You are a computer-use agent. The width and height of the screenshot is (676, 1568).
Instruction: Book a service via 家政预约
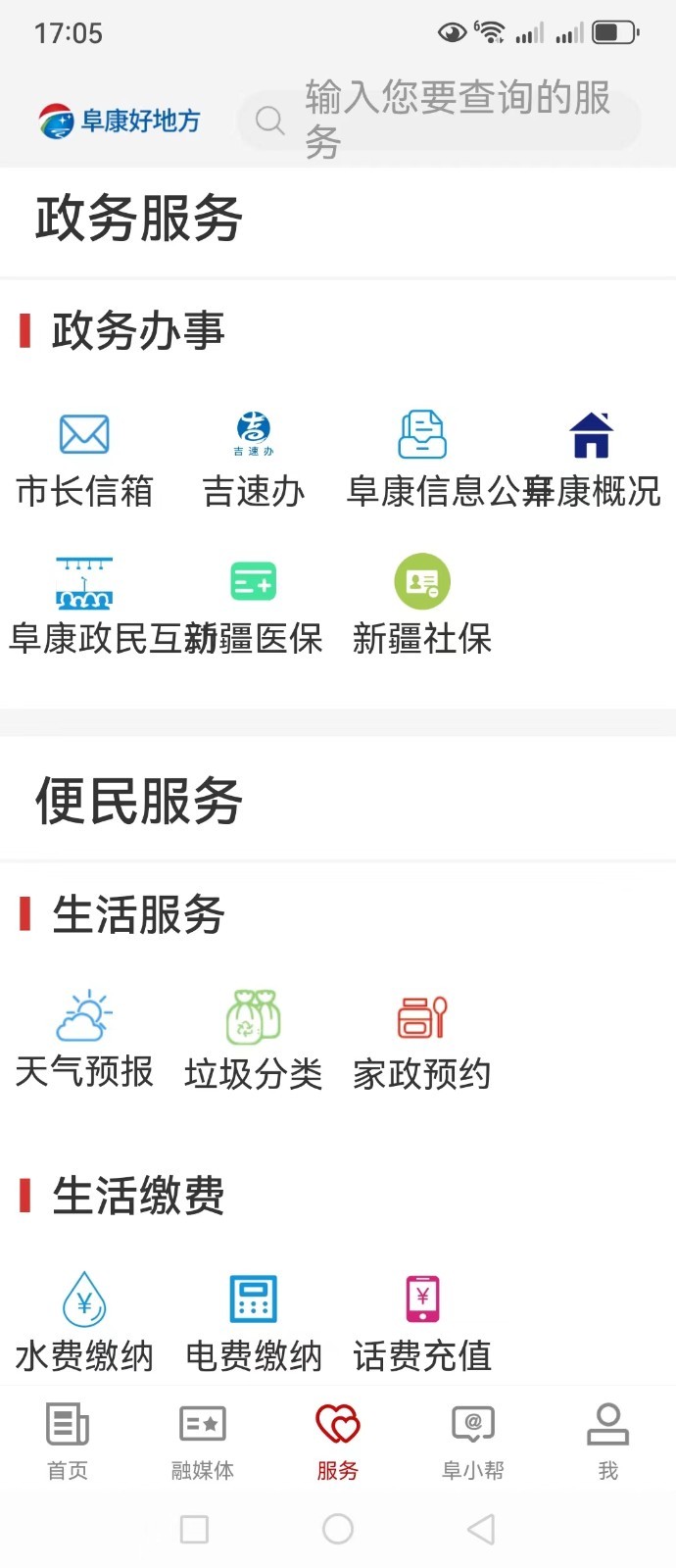point(422,1040)
